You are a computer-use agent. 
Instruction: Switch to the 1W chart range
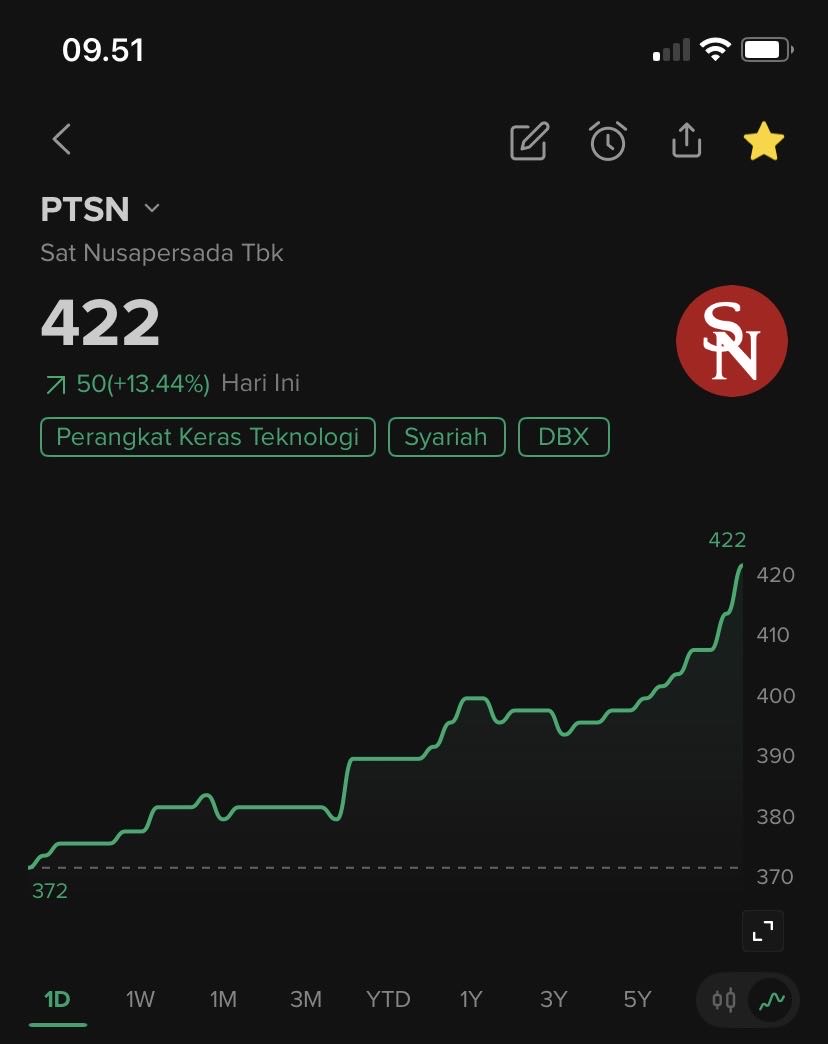[x=140, y=999]
